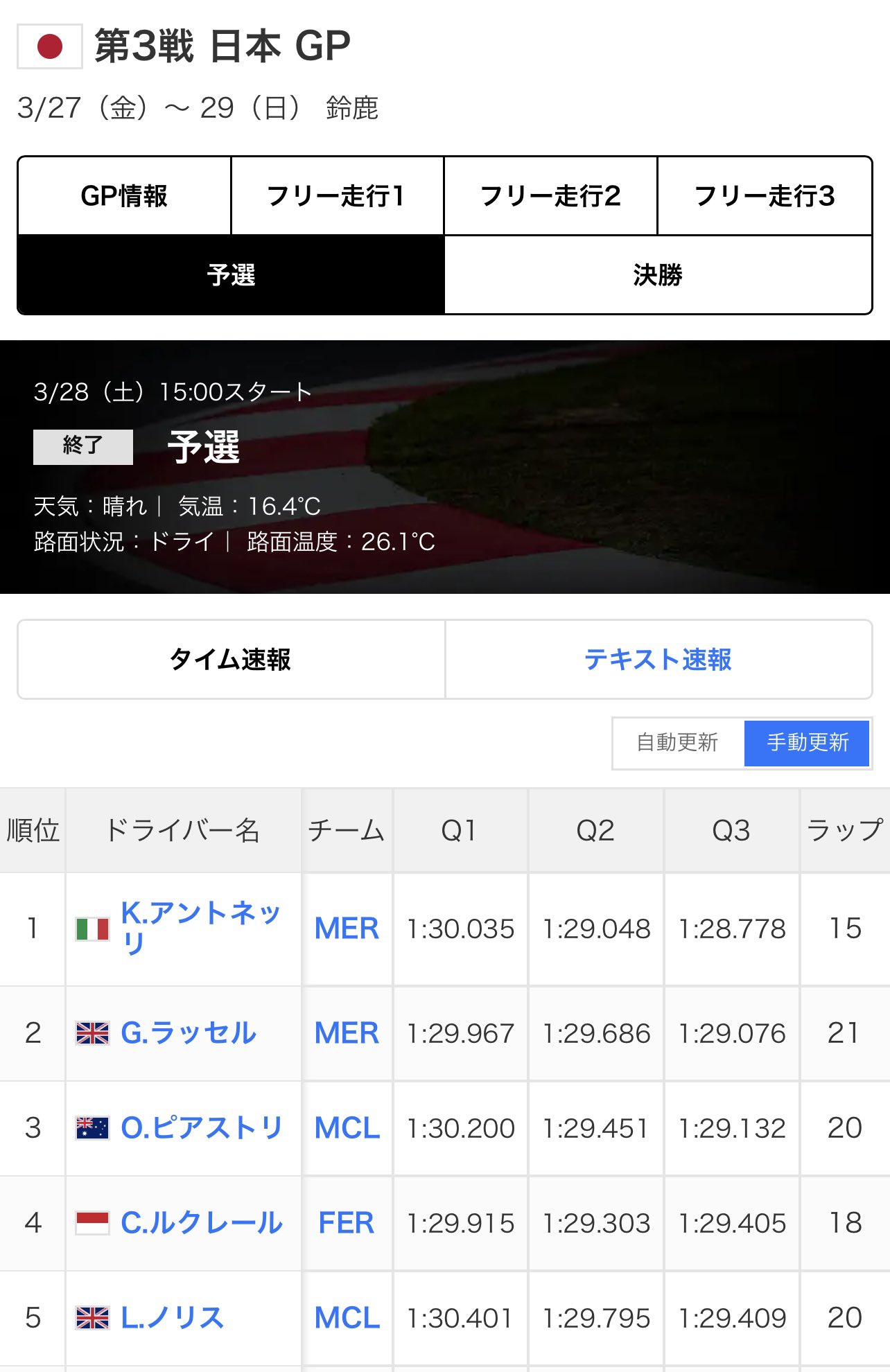
Task: View C.ルクレール's driver profile
Action: (x=201, y=1222)
